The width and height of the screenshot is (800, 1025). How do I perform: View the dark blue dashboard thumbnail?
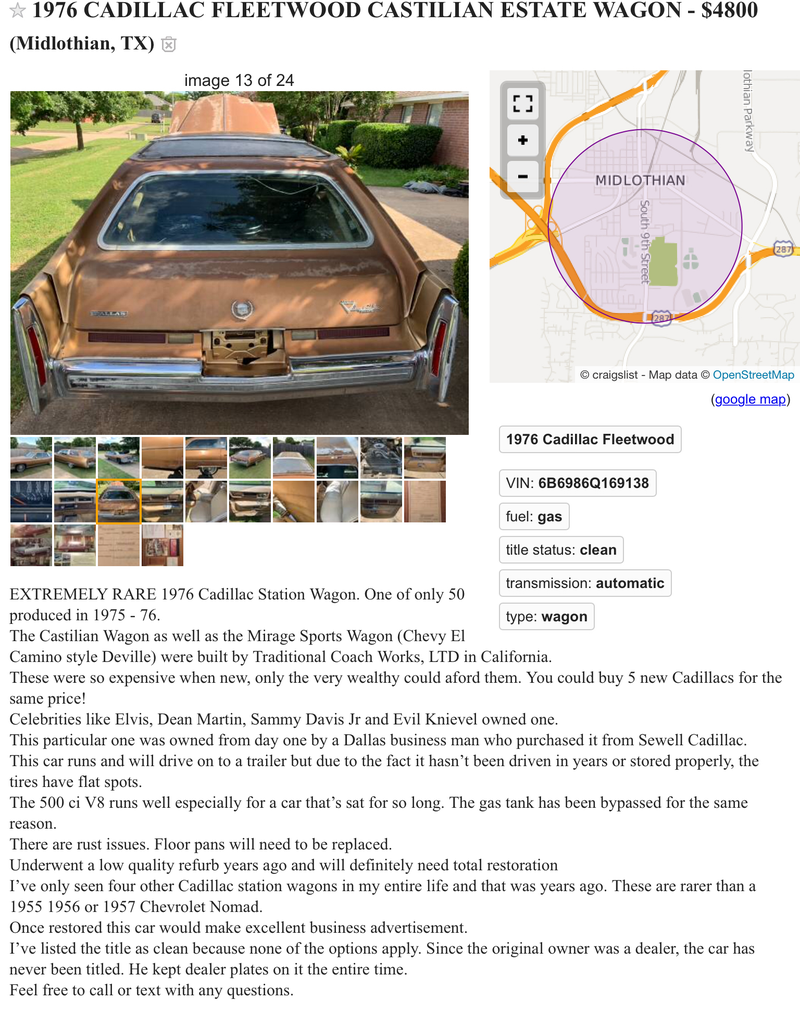31,502
